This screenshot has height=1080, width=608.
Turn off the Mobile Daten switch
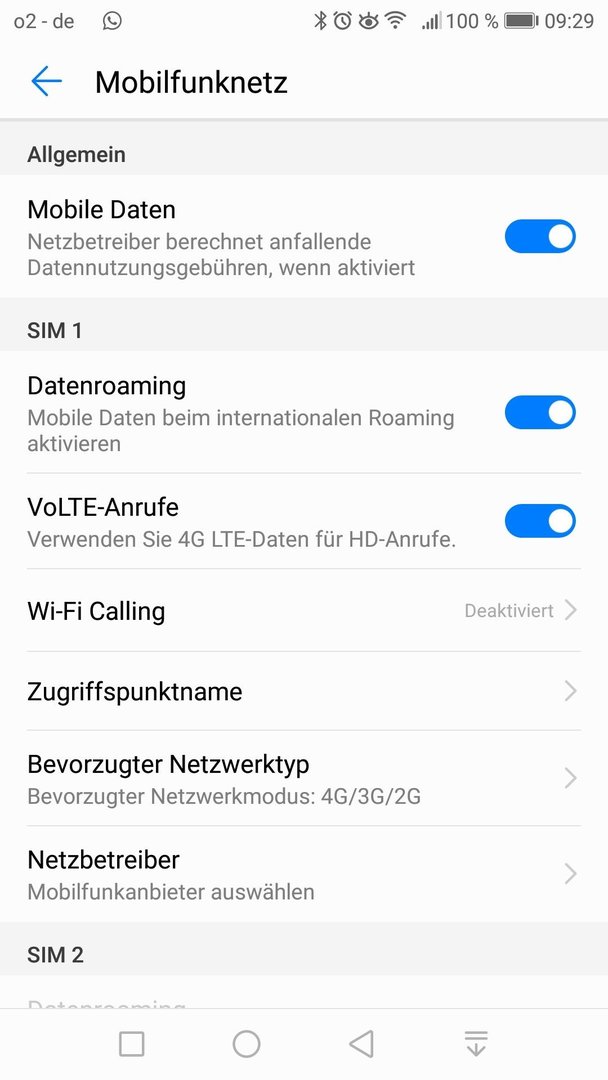(x=540, y=236)
